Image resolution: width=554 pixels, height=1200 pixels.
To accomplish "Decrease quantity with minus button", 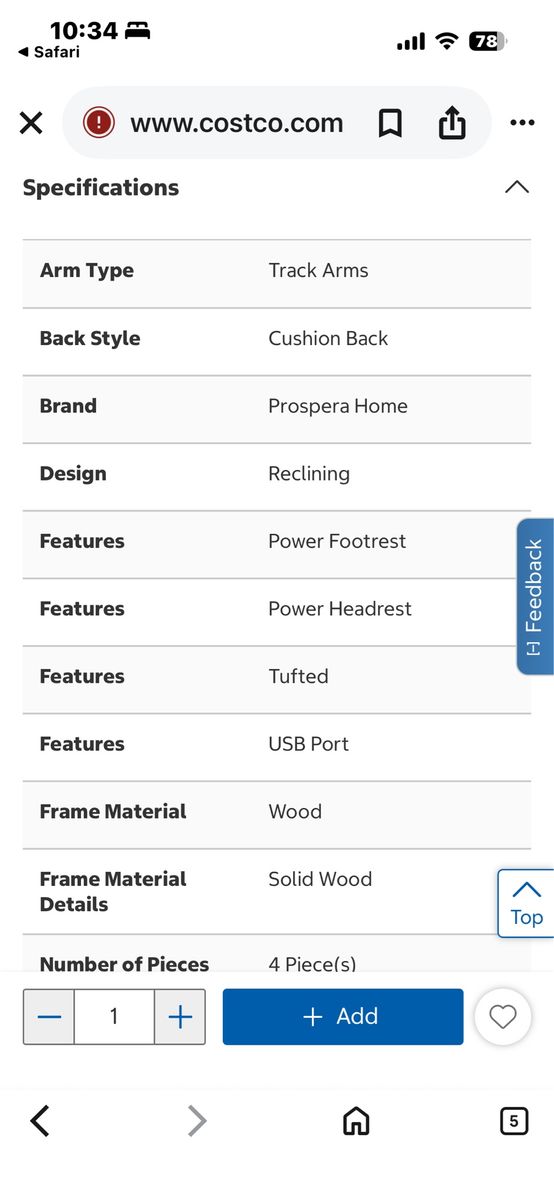I will pos(49,1017).
